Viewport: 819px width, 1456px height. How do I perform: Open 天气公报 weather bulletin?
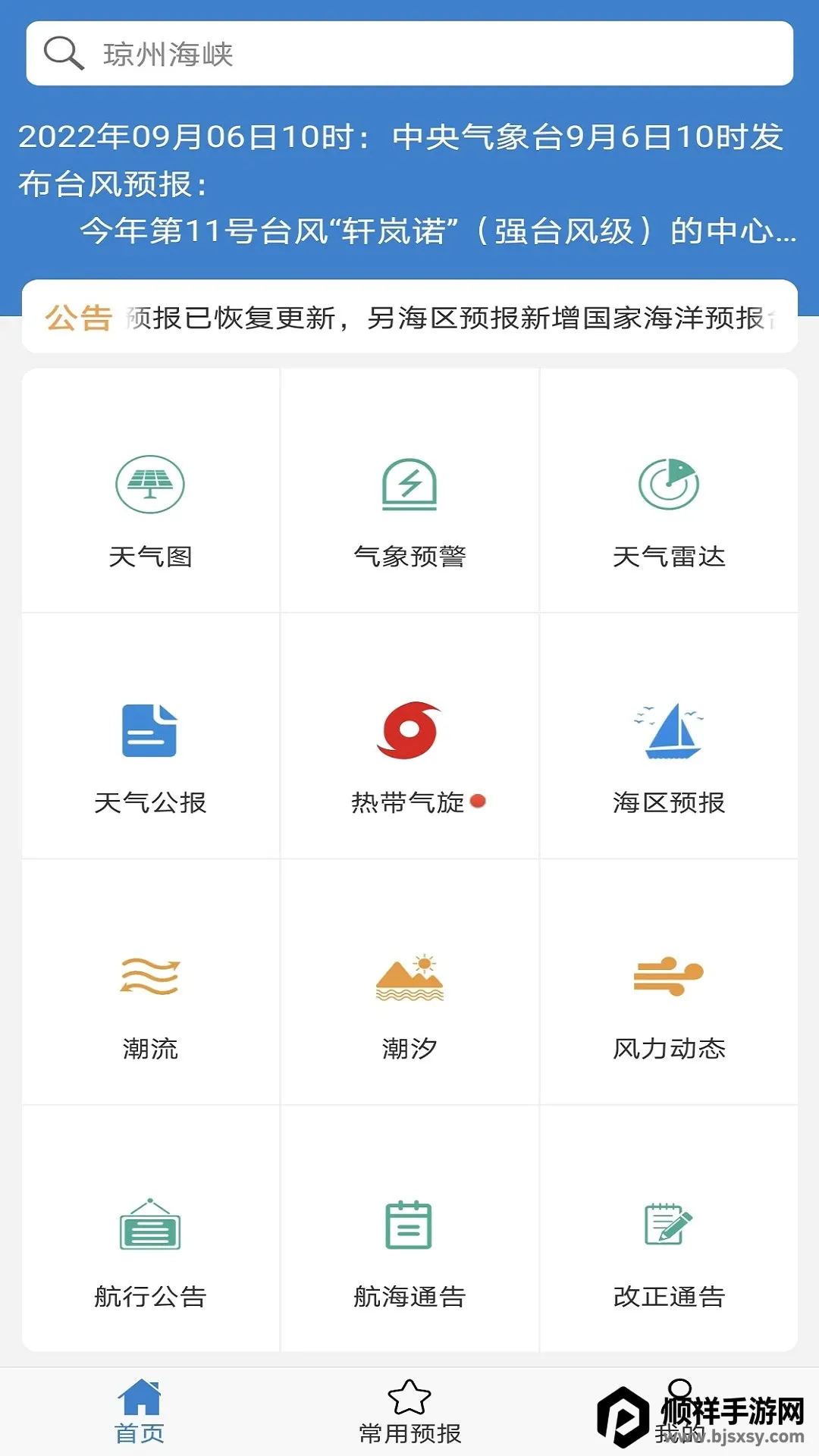(x=150, y=736)
